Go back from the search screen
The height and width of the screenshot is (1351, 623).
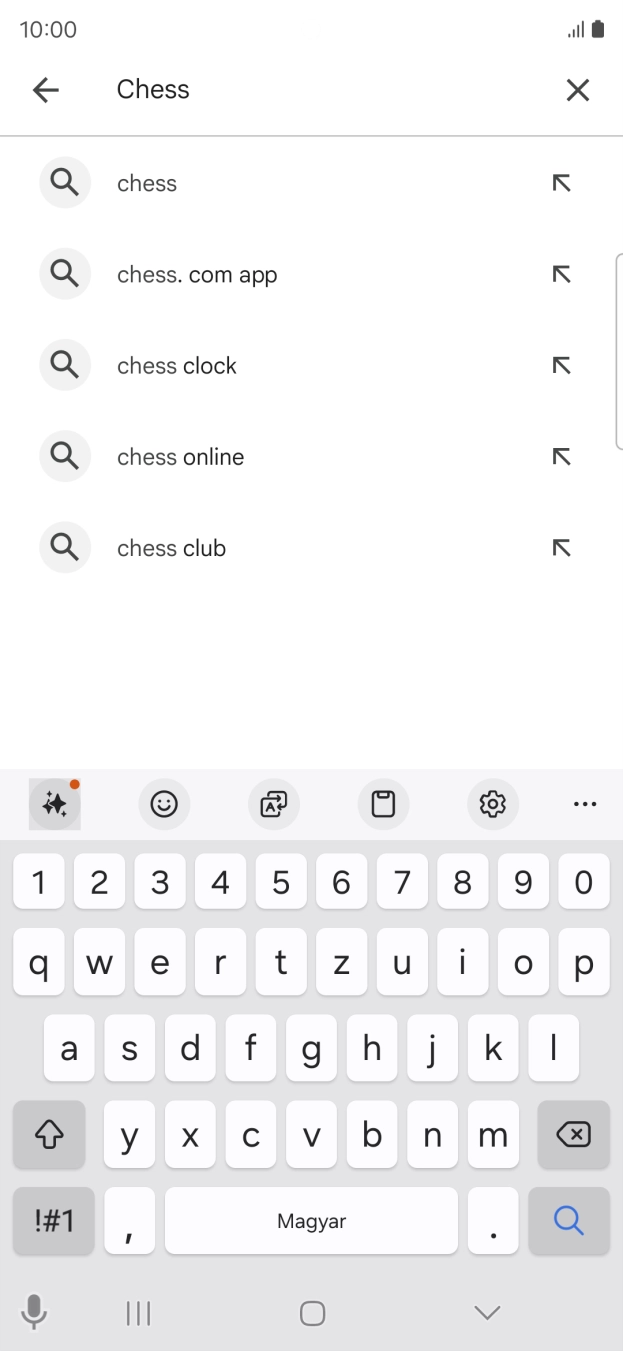coord(46,90)
